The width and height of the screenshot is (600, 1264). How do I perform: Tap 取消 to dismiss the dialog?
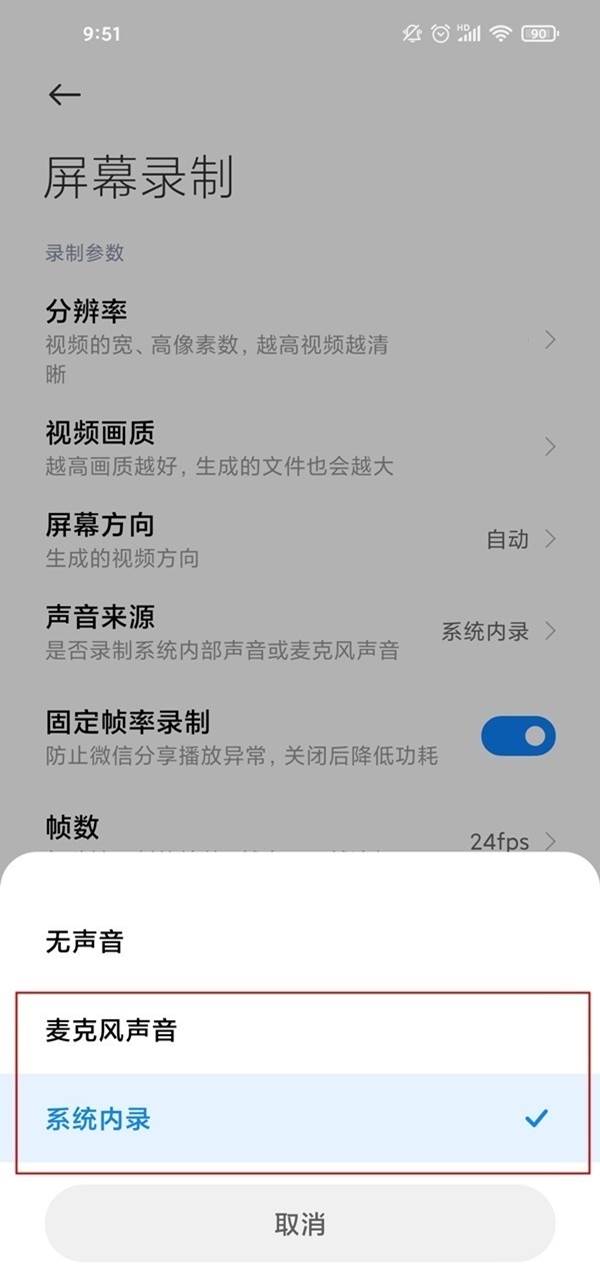pyautogui.click(x=300, y=1224)
